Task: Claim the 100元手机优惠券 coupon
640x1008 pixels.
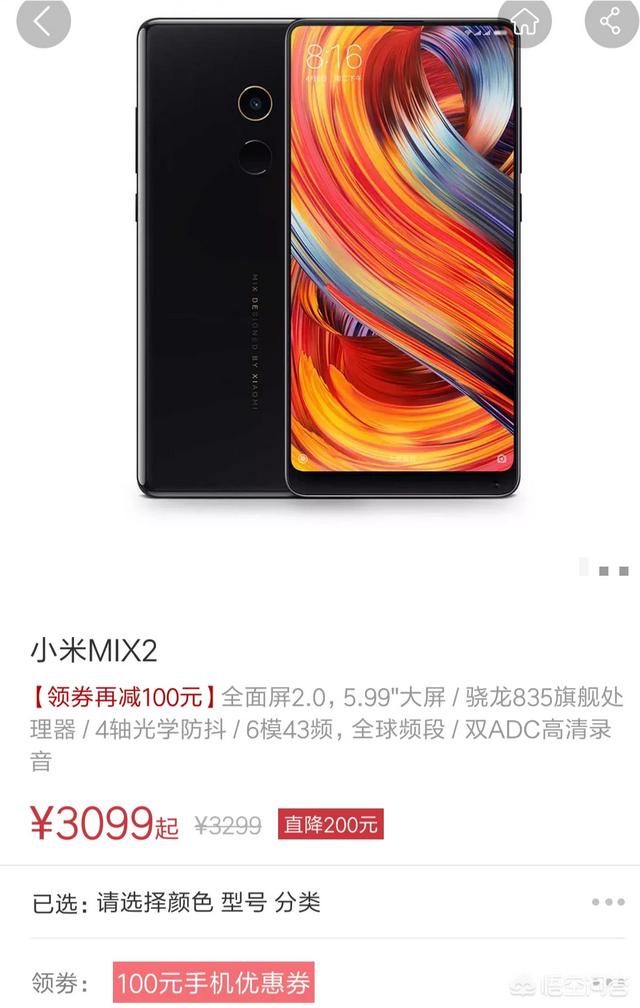Action: point(214,982)
